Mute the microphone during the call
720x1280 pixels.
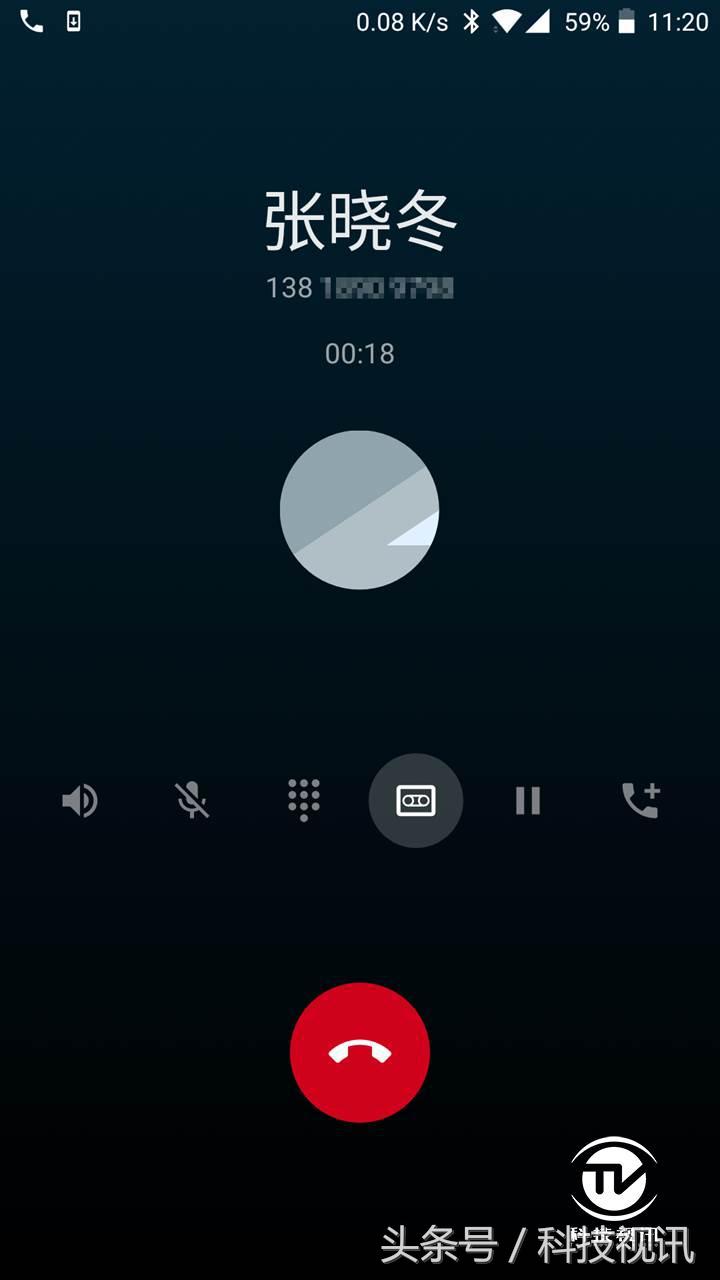tap(192, 800)
